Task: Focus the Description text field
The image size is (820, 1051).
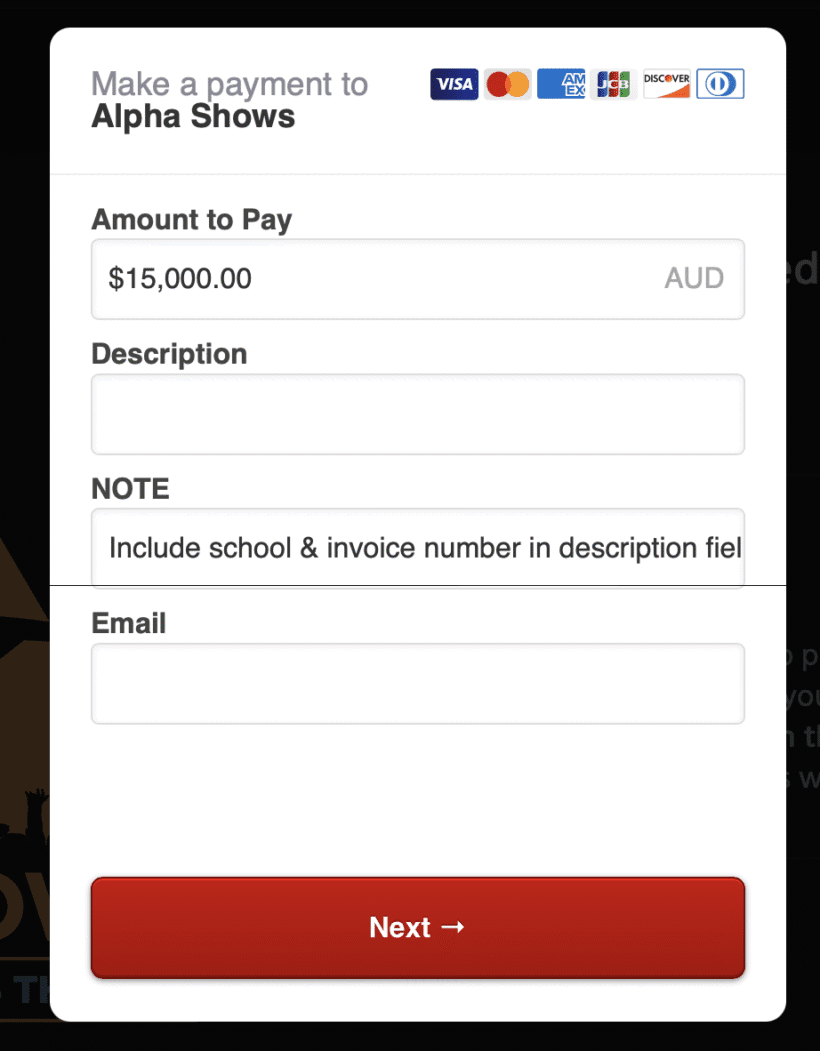Action: pos(417,414)
